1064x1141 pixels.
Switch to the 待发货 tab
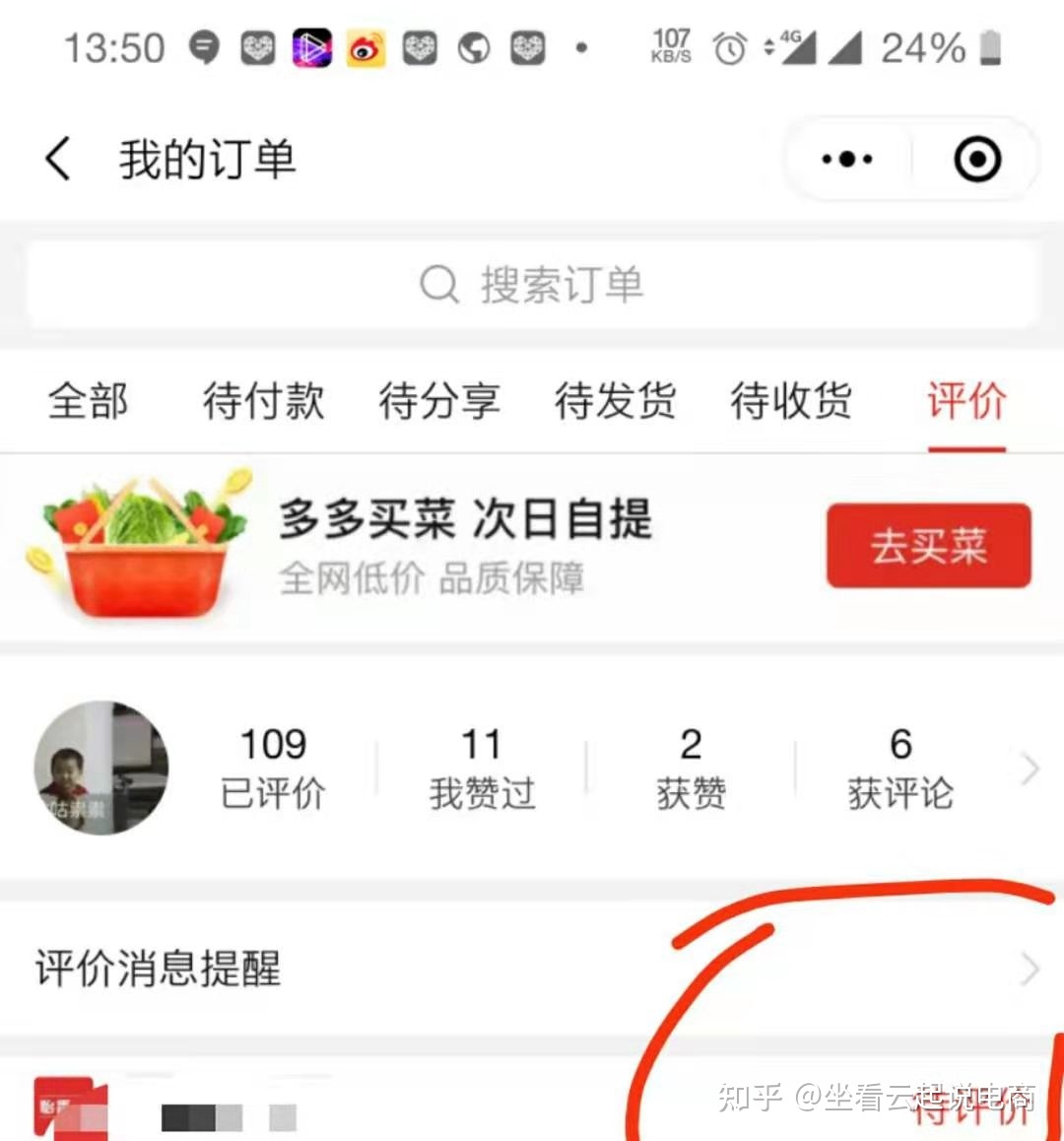[615, 401]
